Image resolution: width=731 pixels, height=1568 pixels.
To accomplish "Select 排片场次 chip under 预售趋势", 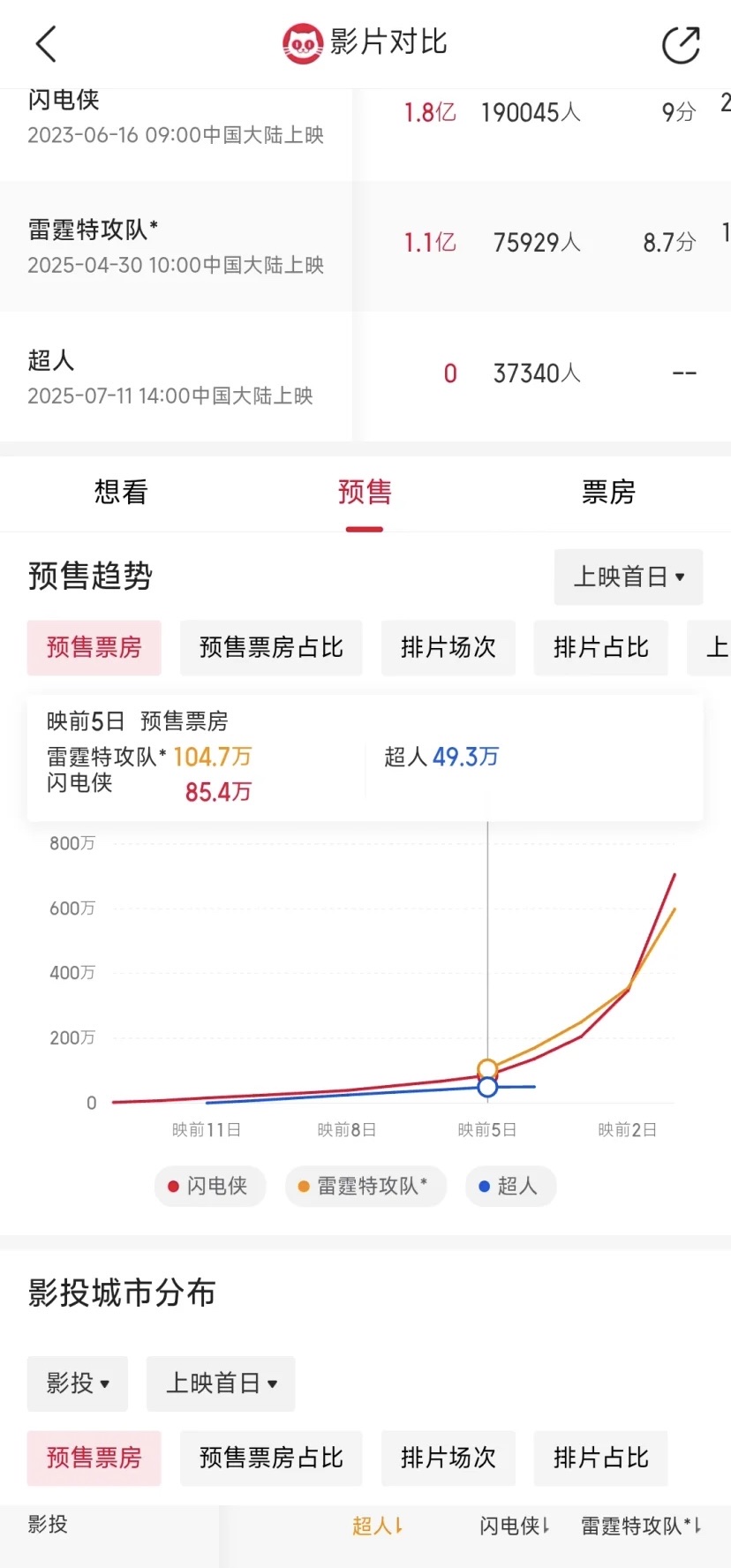I will [x=448, y=648].
